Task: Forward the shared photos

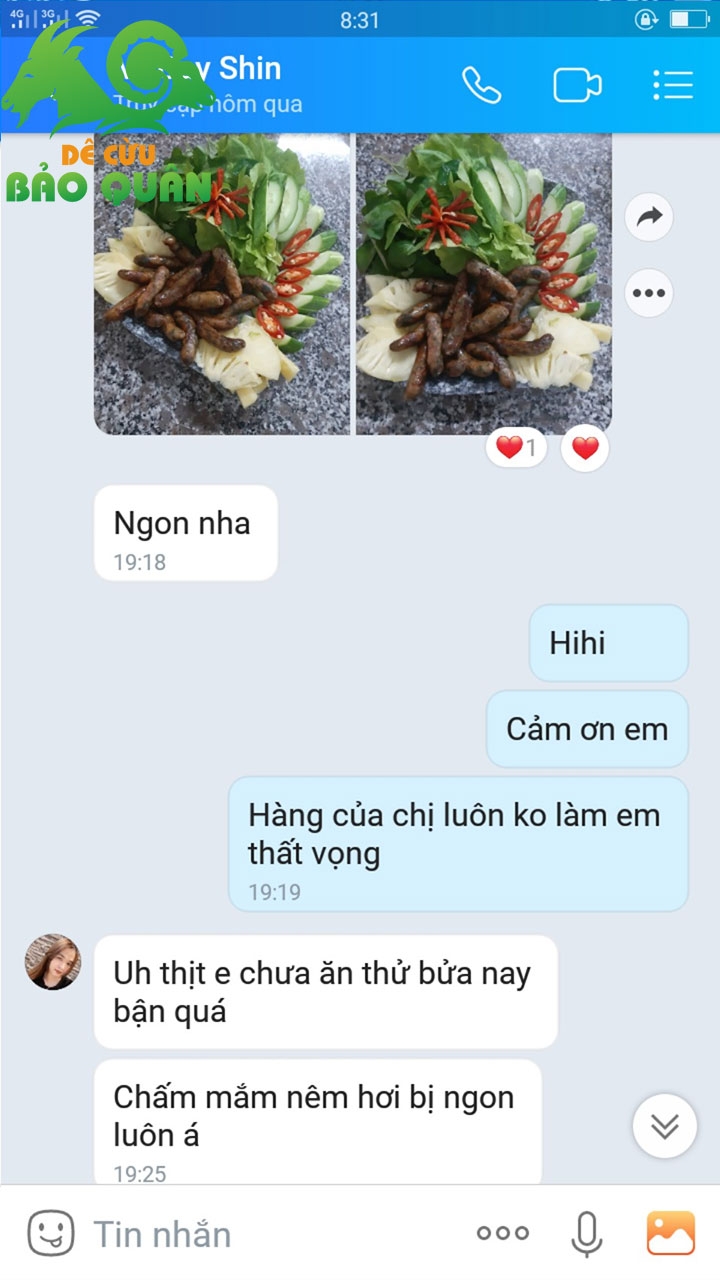Action: (649, 217)
